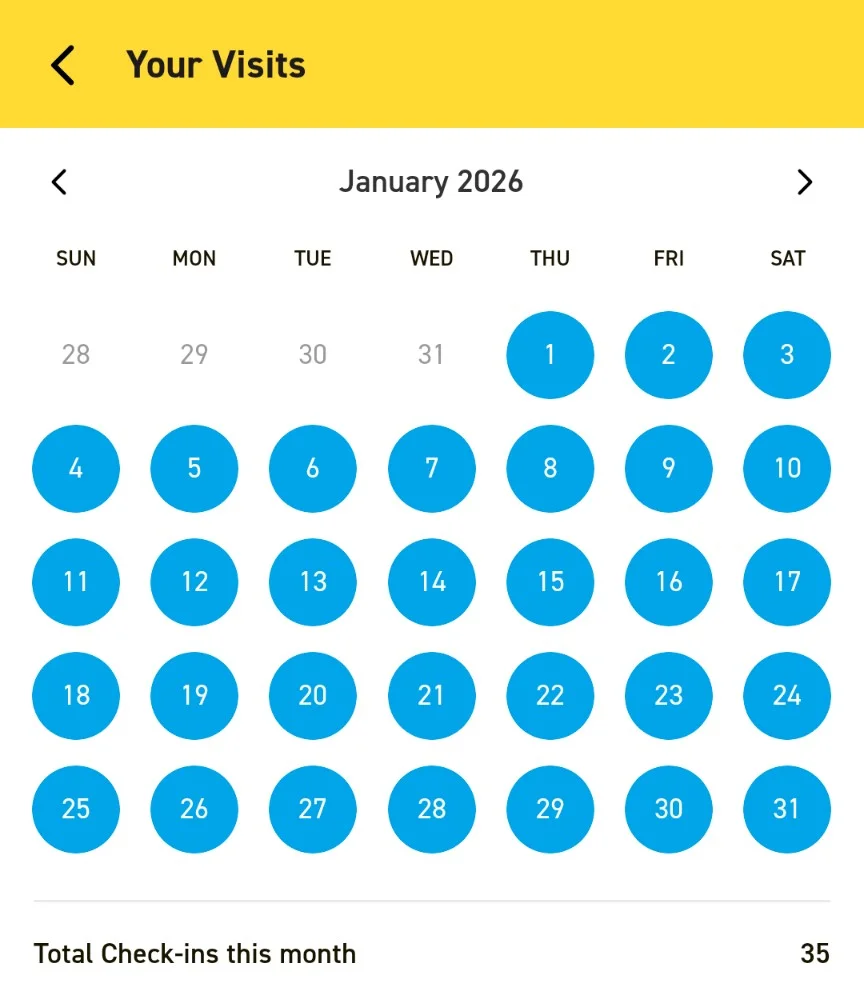The height and width of the screenshot is (988, 864).
Task: Open visits for January 3
Action: [x=787, y=355]
